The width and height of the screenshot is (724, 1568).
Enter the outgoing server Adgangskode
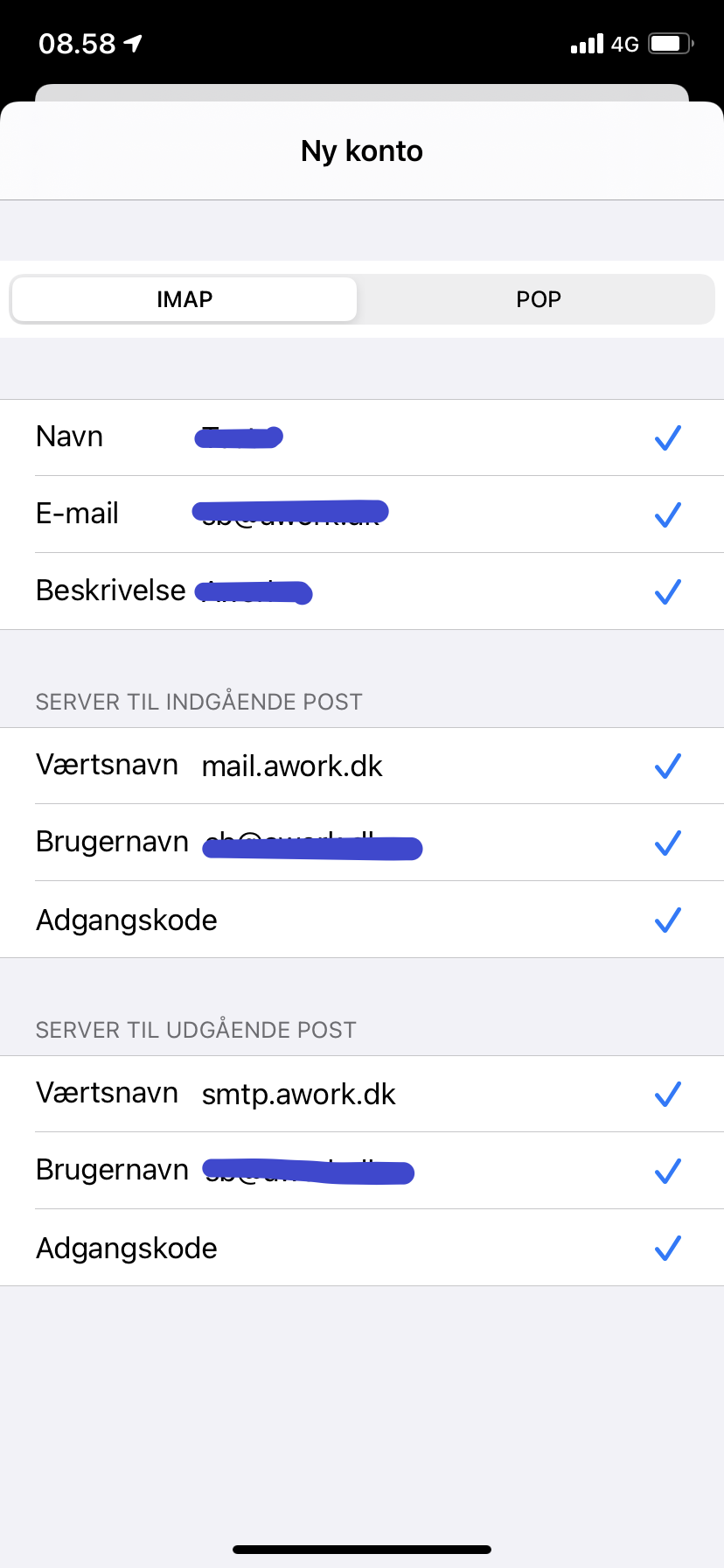362,1248
